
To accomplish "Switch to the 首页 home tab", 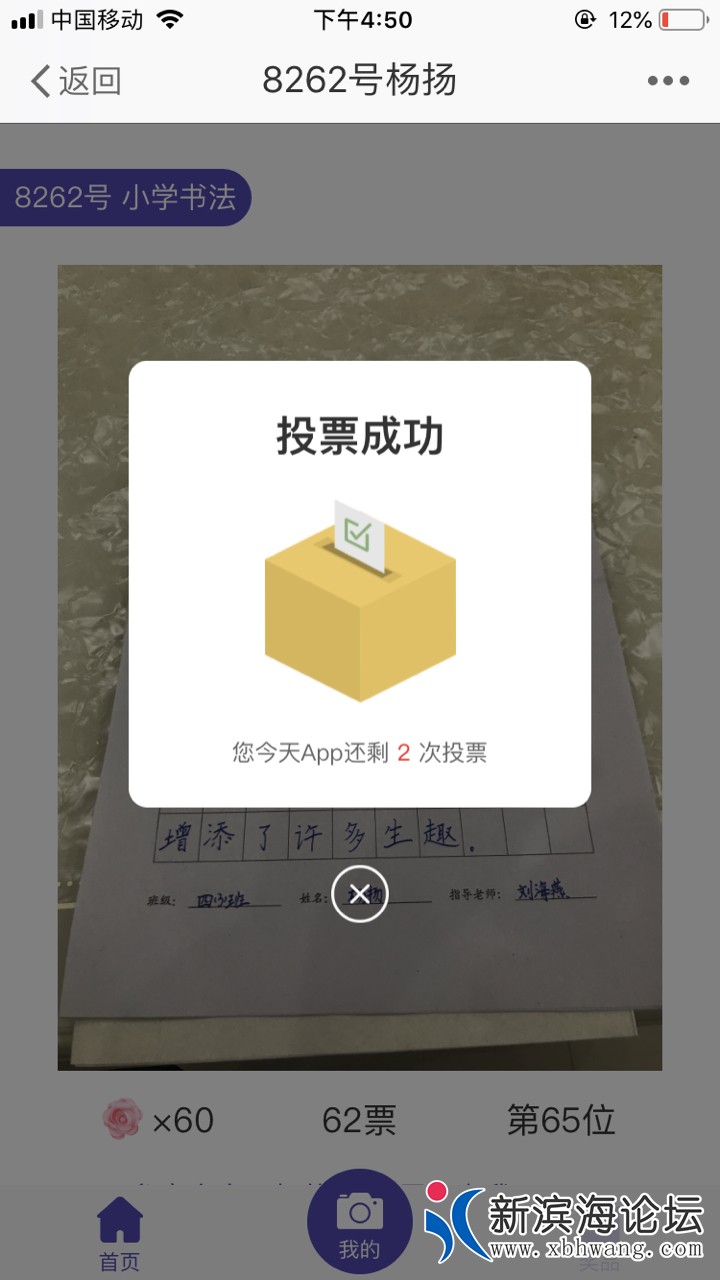I will point(119,1233).
